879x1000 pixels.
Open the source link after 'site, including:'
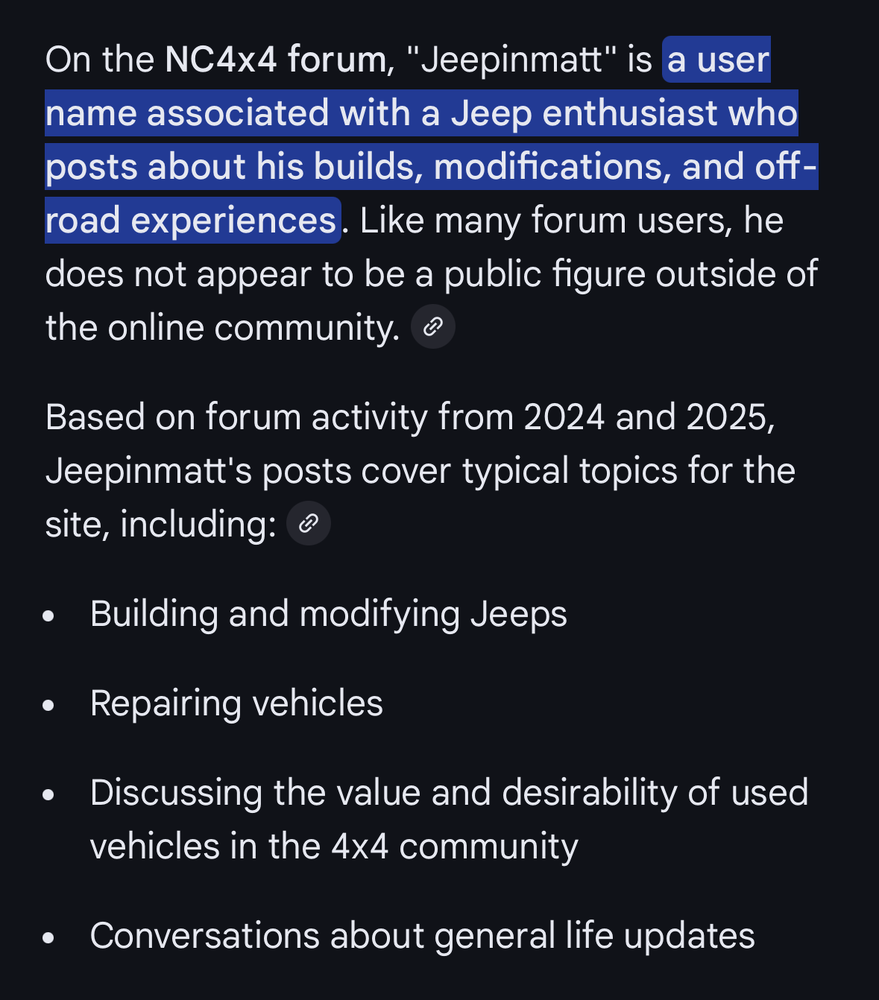point(309,523)
